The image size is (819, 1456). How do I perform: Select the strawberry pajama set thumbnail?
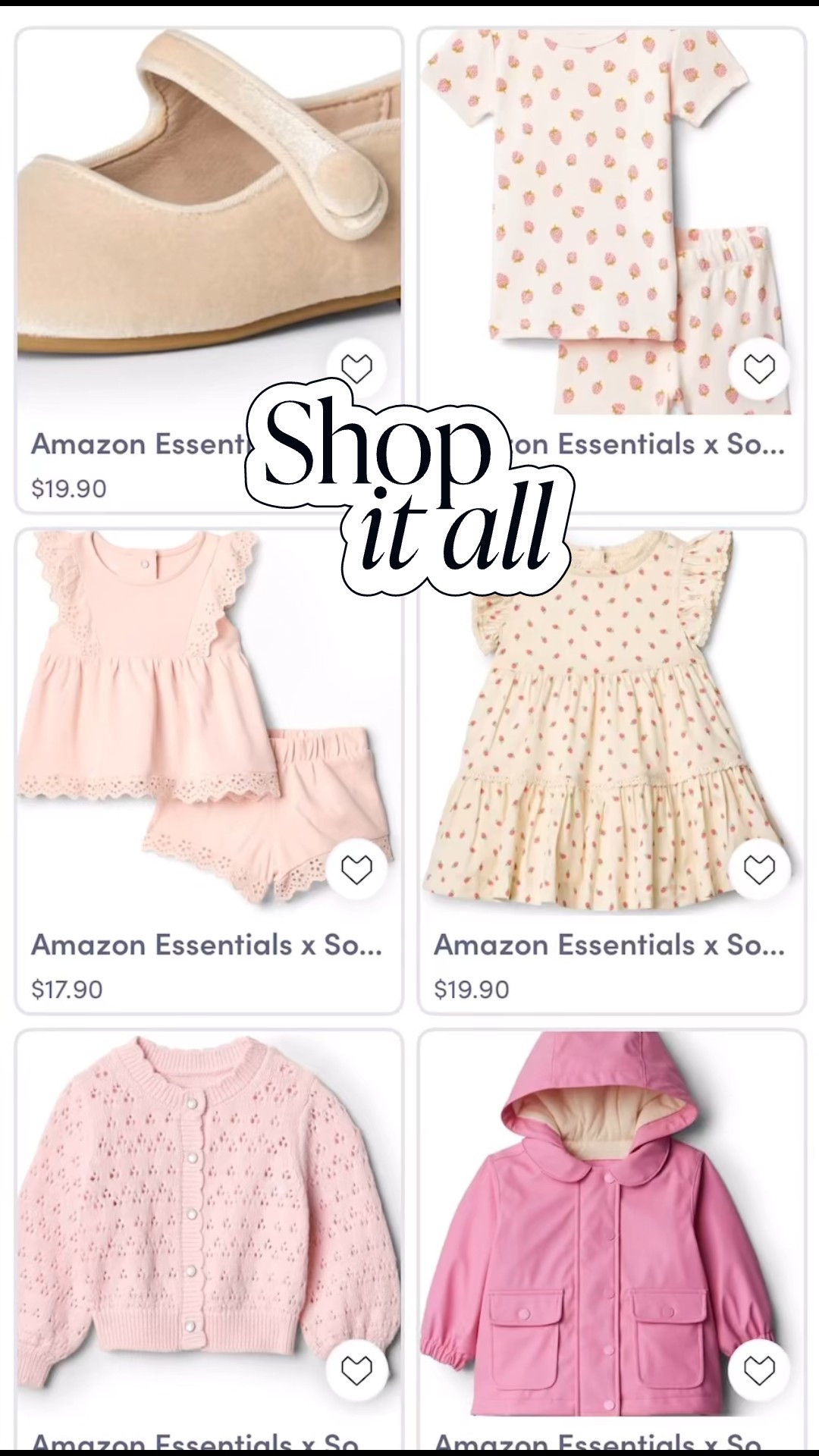coord(611,212)
